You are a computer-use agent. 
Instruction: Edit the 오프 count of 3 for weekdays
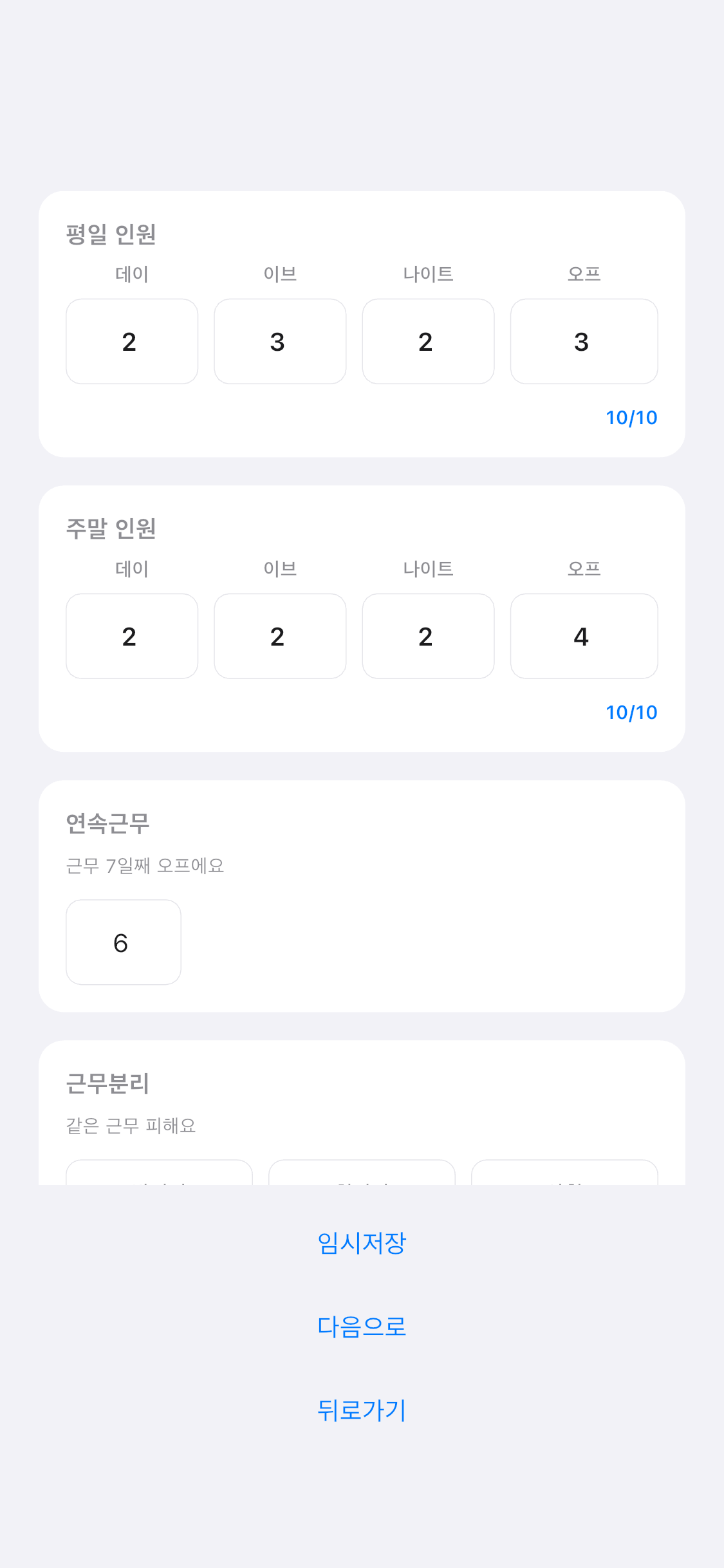[x=584, y=341]
